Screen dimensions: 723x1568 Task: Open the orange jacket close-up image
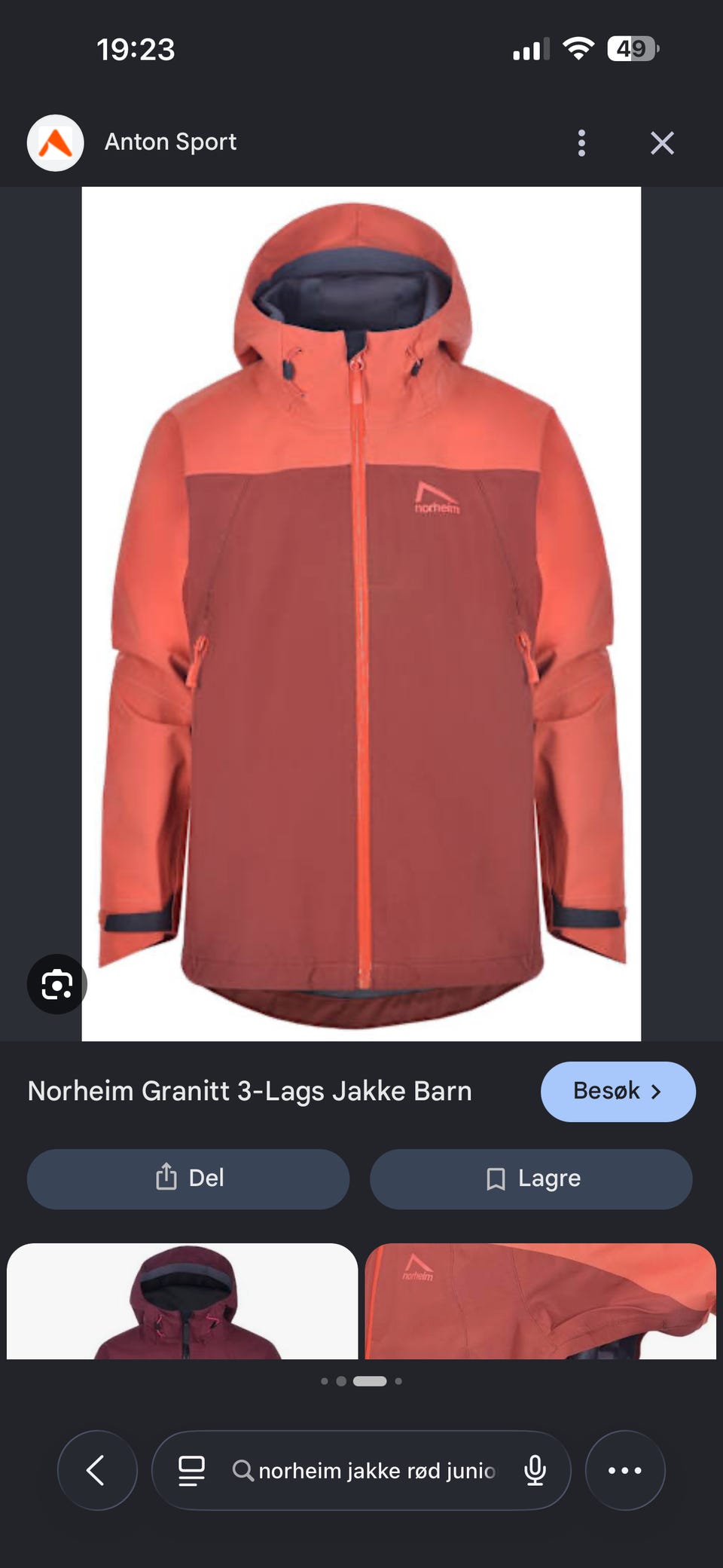tap(541, 1301)
